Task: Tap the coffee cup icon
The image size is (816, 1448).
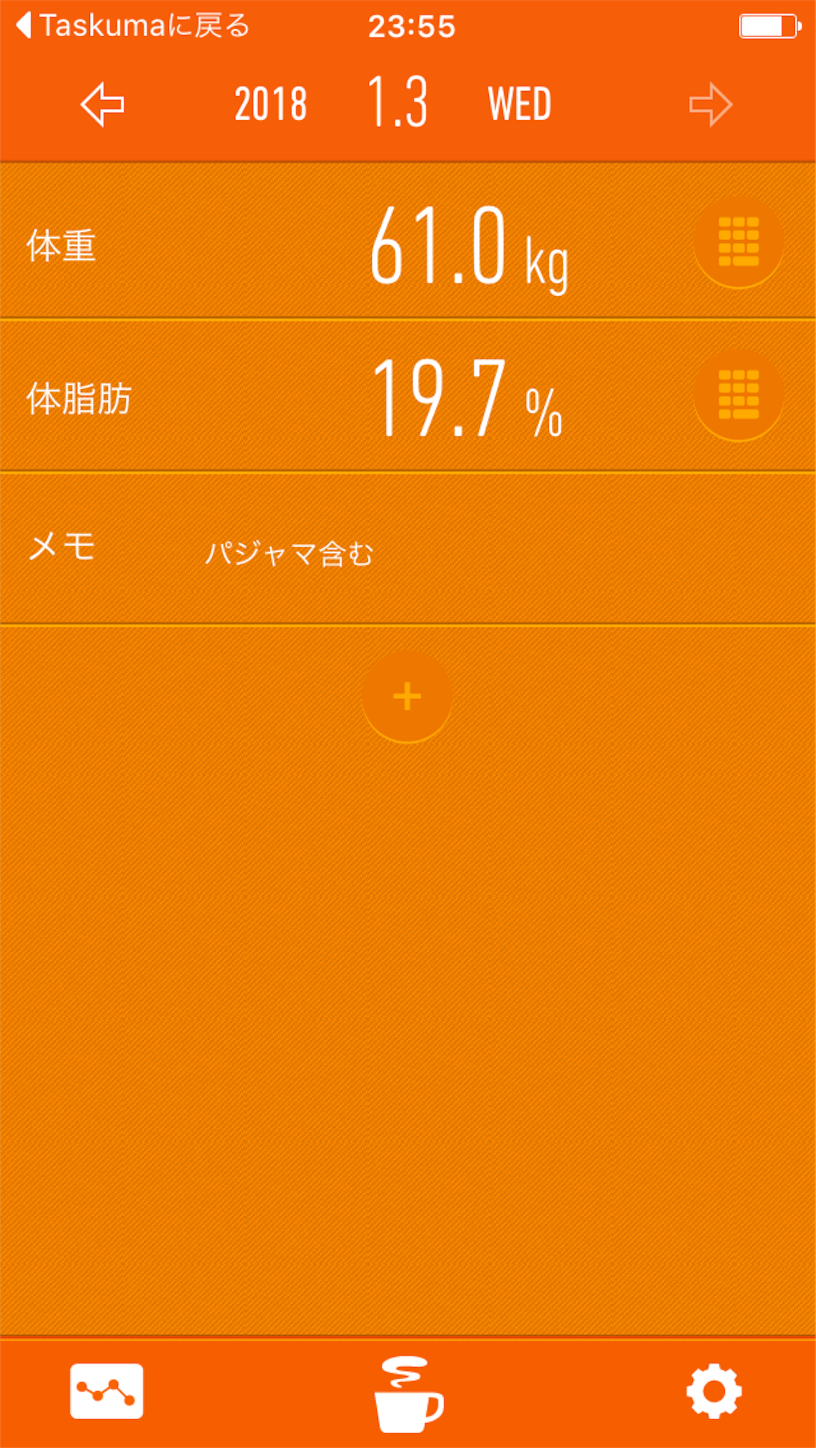Action: click(x=408, y=1394)
